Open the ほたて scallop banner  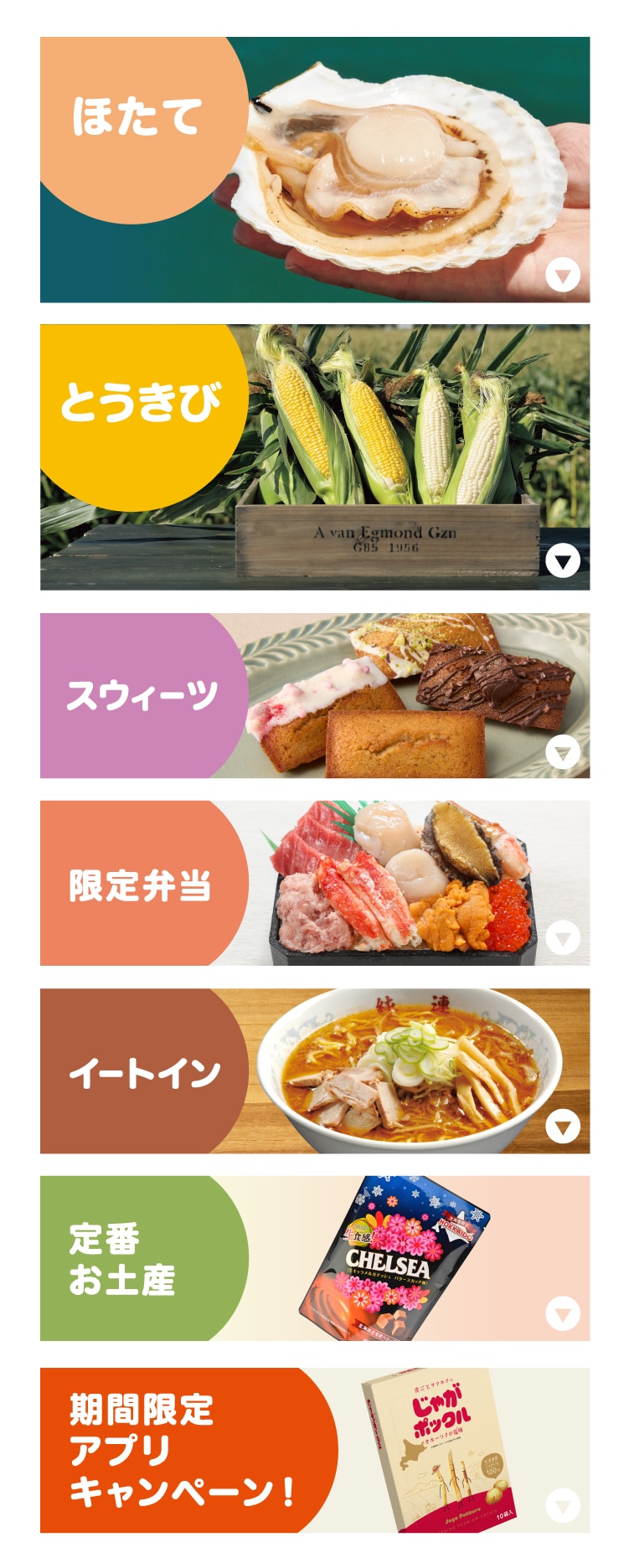click(315, 169)
